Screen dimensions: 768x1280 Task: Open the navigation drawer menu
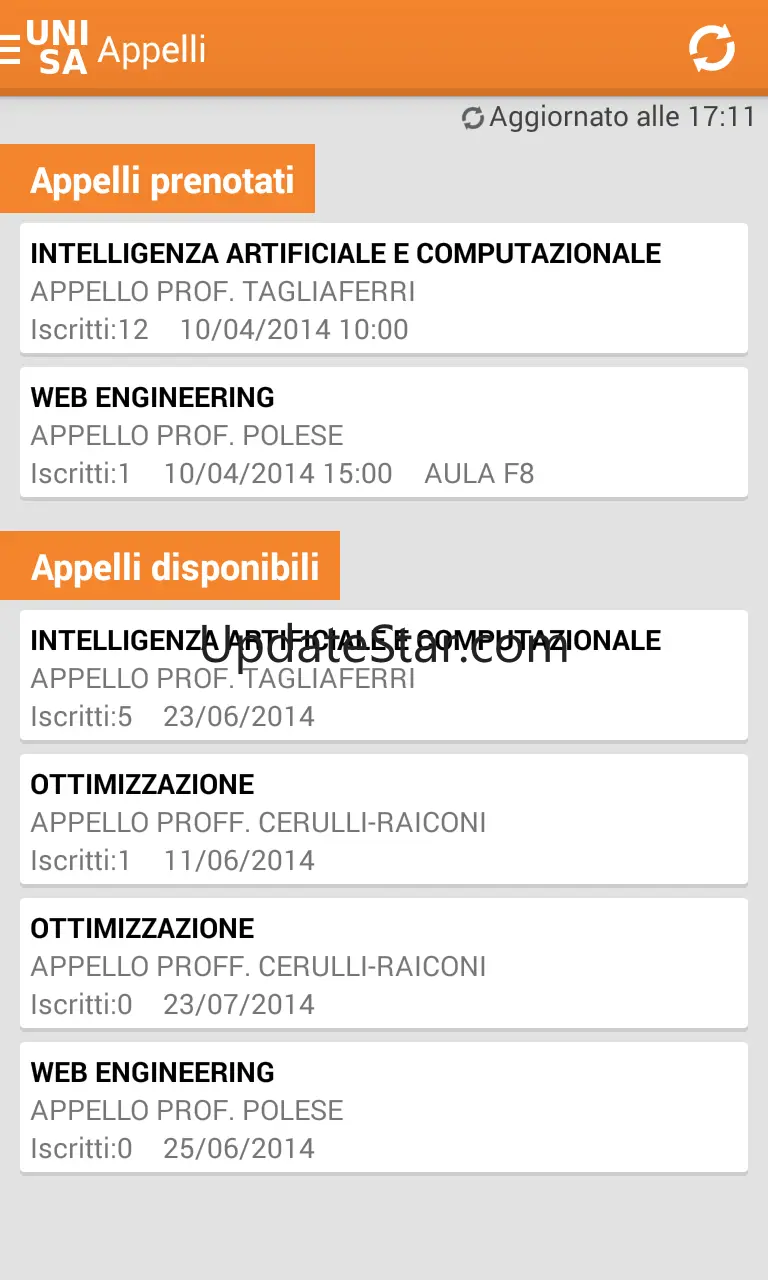coord(12,48)
